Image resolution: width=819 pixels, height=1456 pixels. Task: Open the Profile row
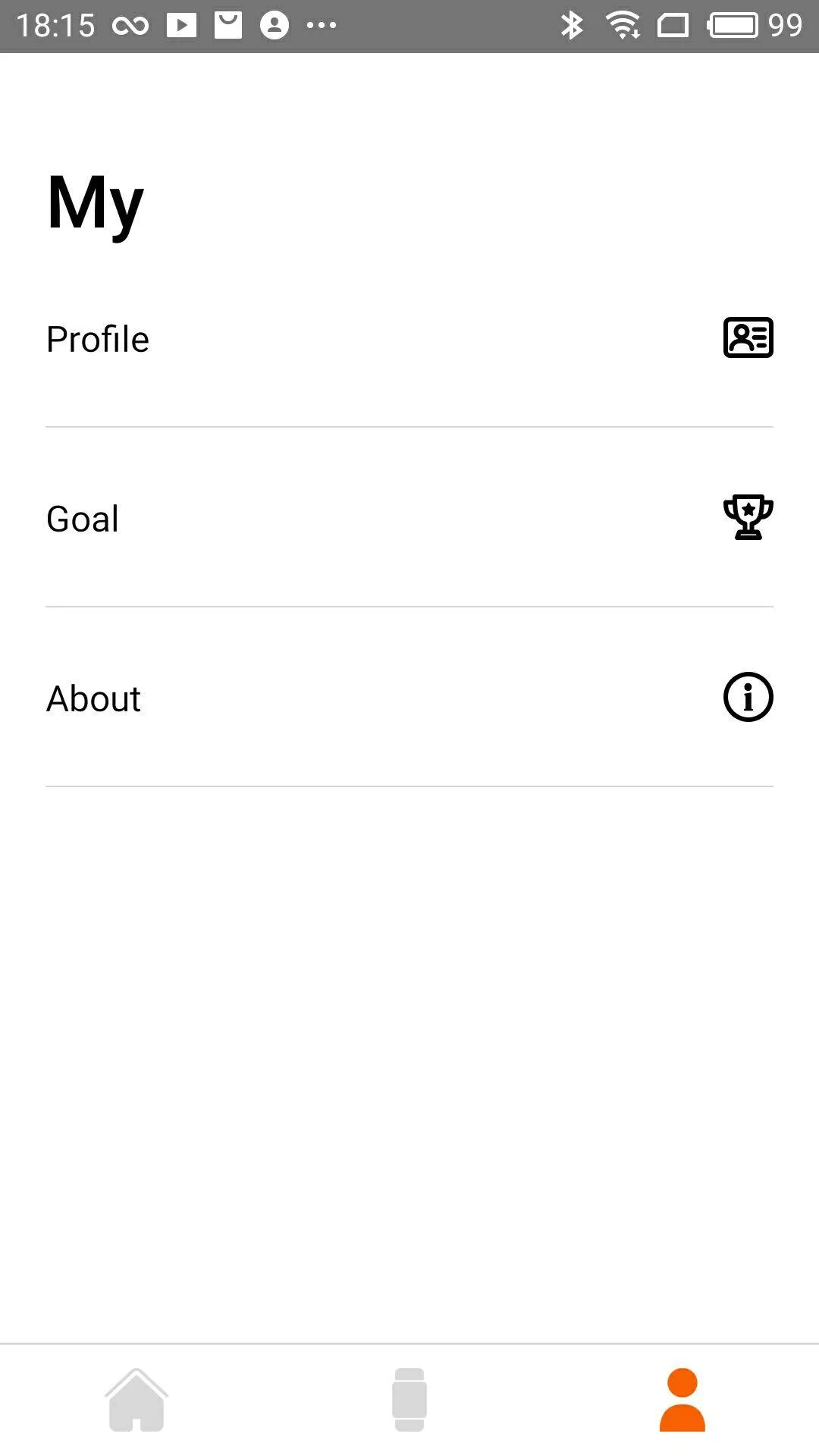tap(409, 338)
